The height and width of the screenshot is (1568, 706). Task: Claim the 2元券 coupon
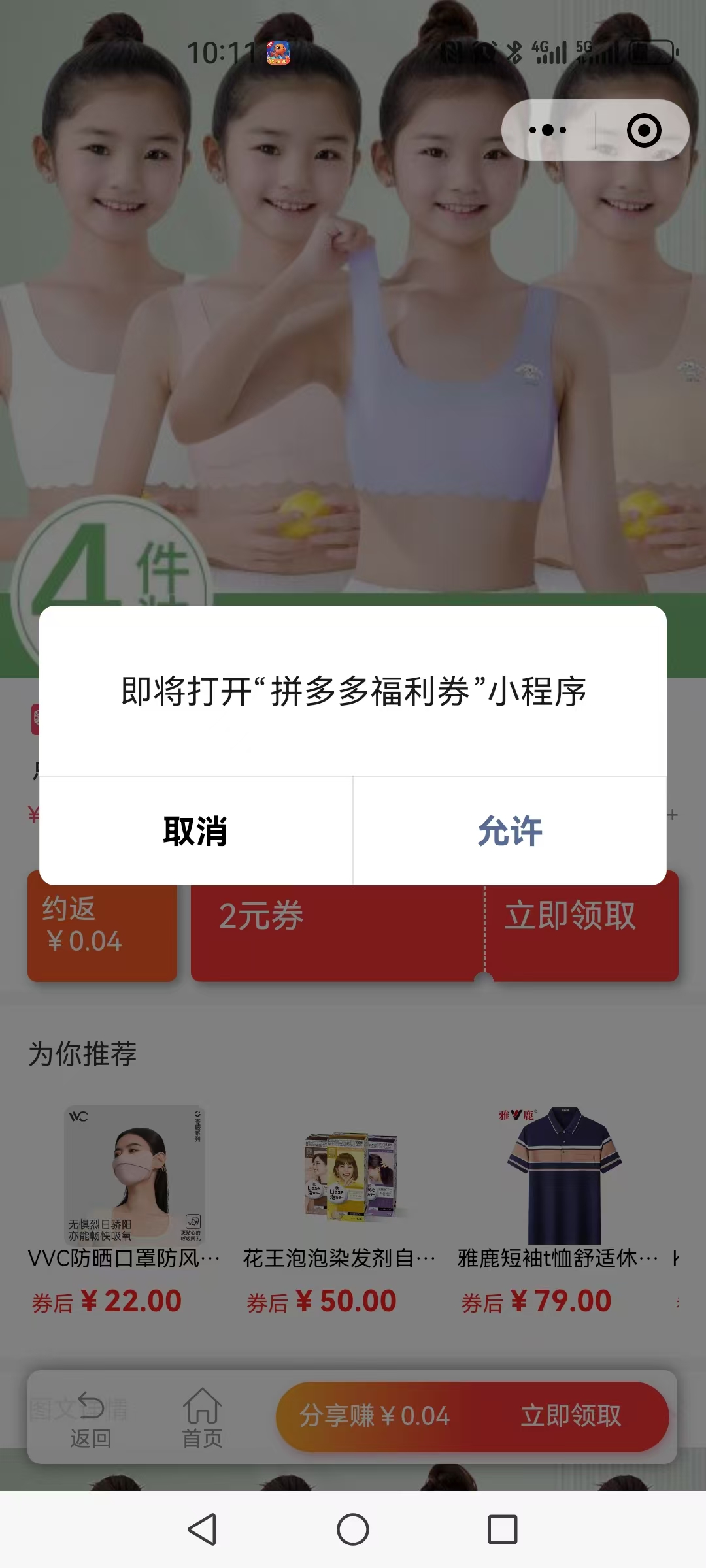click(570, 916)
